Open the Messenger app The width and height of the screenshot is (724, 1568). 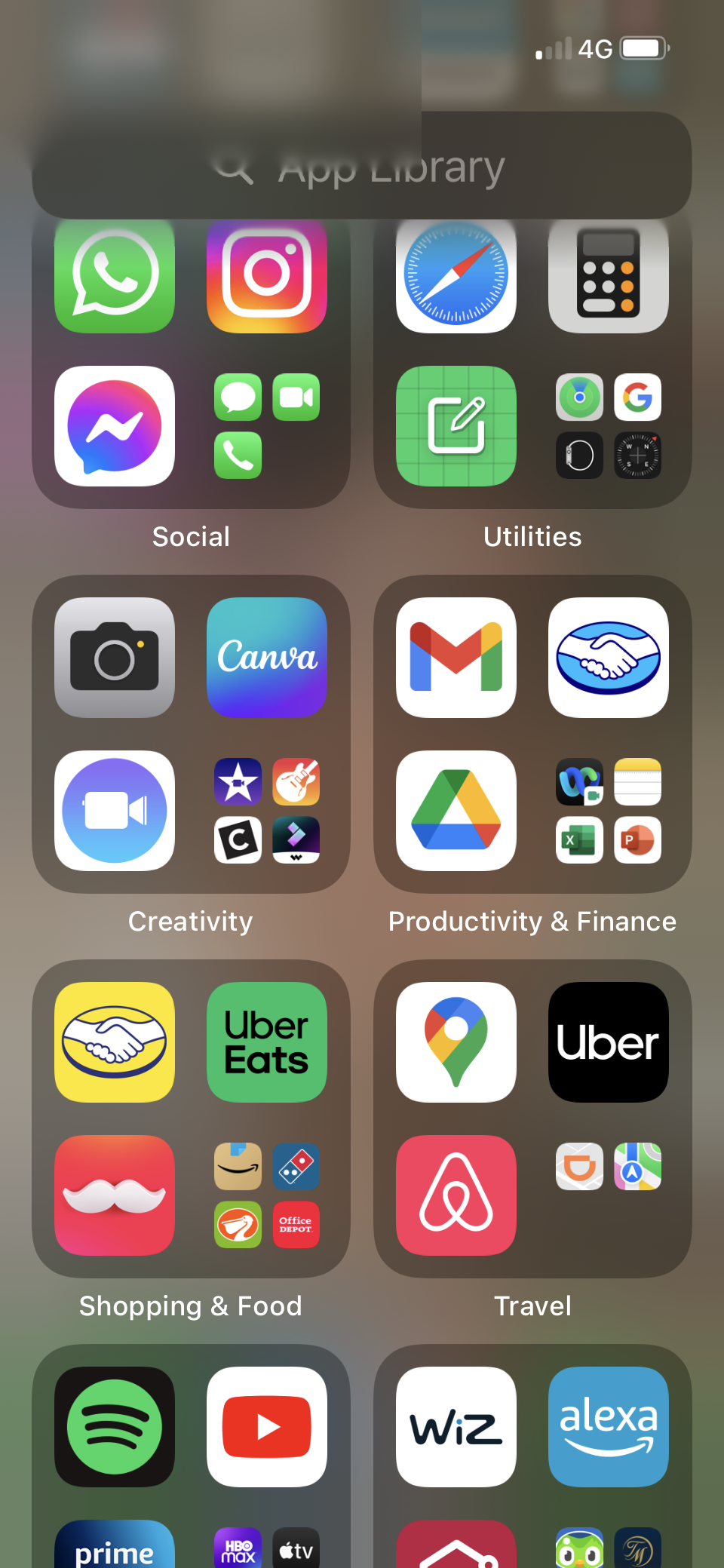(115, 426)
